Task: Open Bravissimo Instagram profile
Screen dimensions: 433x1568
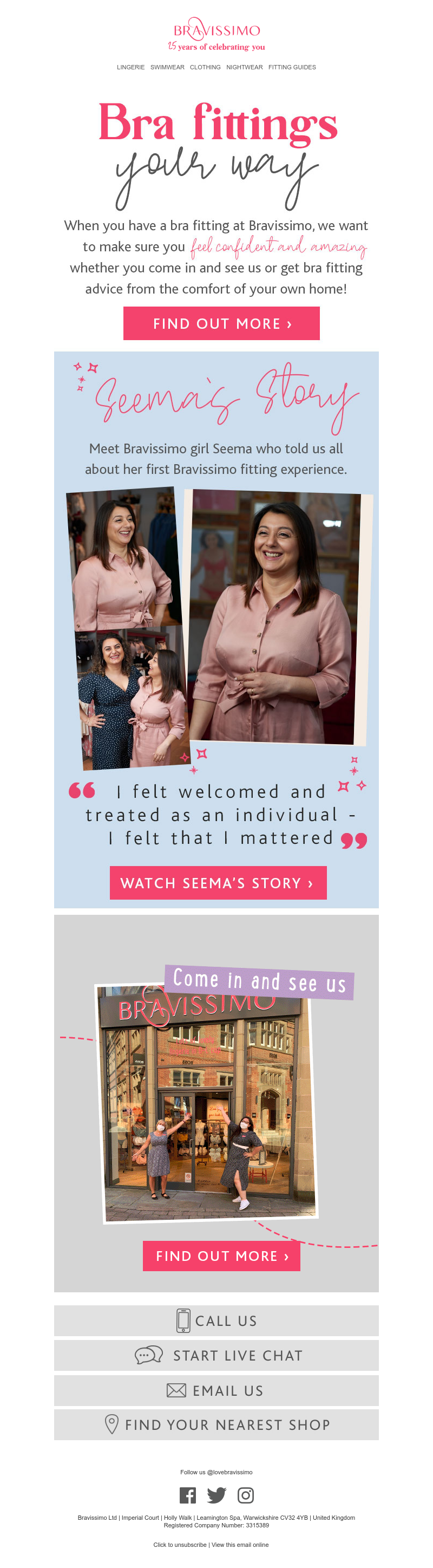Action: click(x=246, y=1495)
